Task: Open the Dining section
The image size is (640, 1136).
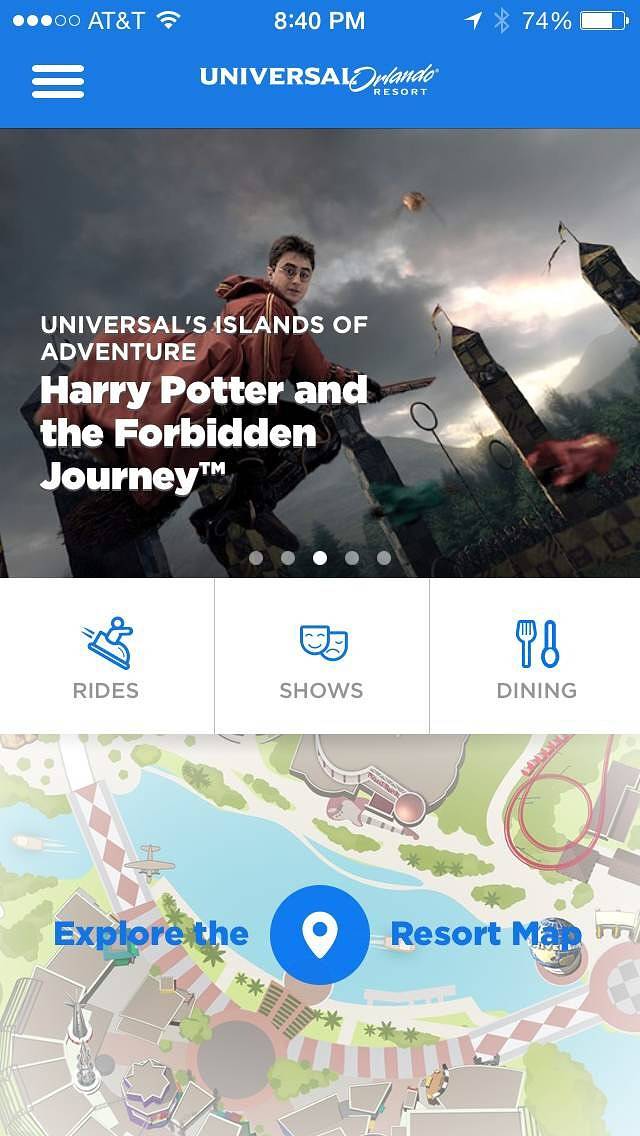Action: click(536, 658)
